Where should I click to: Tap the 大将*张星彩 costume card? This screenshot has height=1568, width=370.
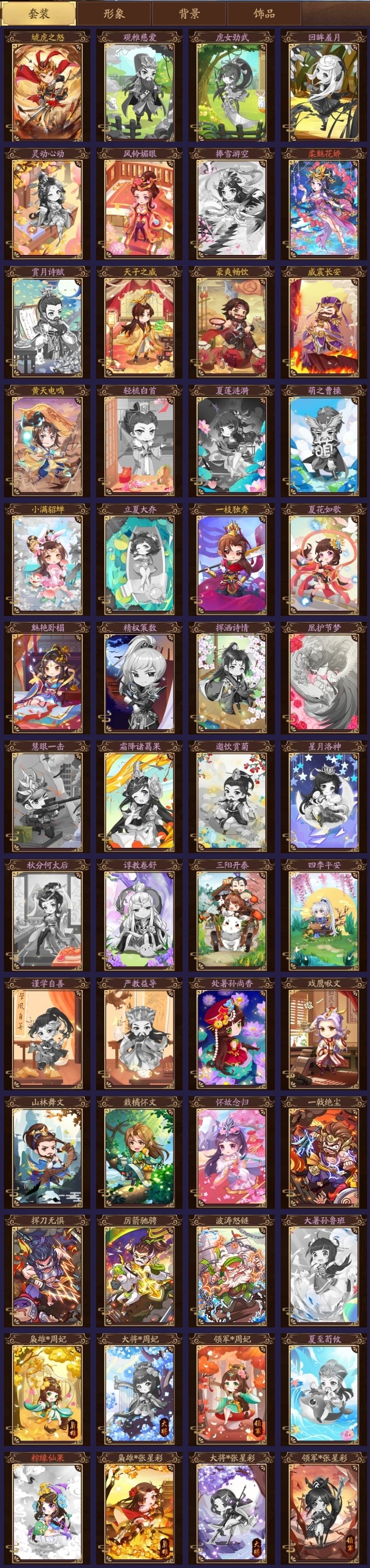[x=232, y=1509]
